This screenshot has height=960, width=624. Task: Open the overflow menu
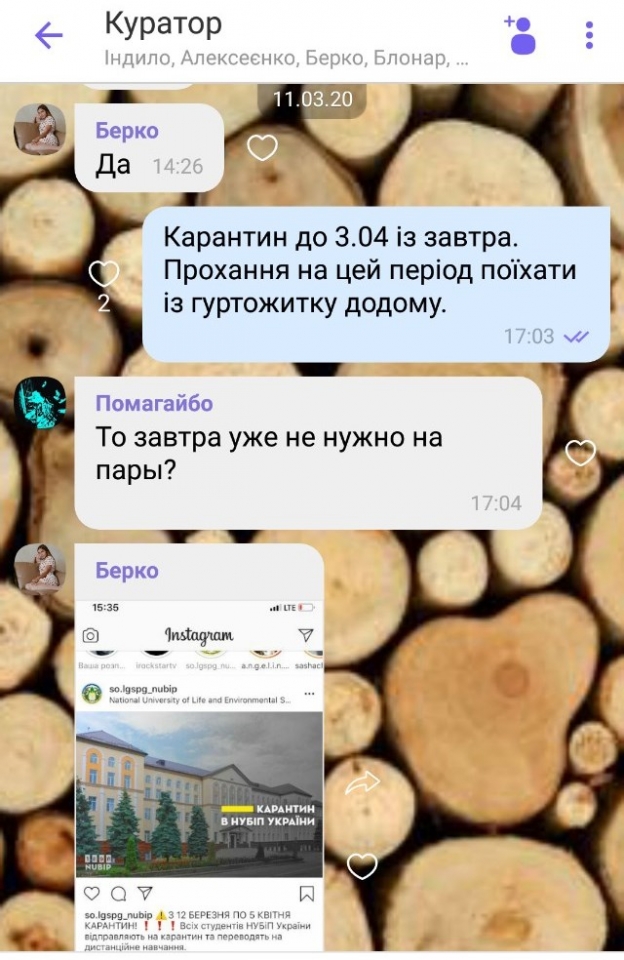590,36
